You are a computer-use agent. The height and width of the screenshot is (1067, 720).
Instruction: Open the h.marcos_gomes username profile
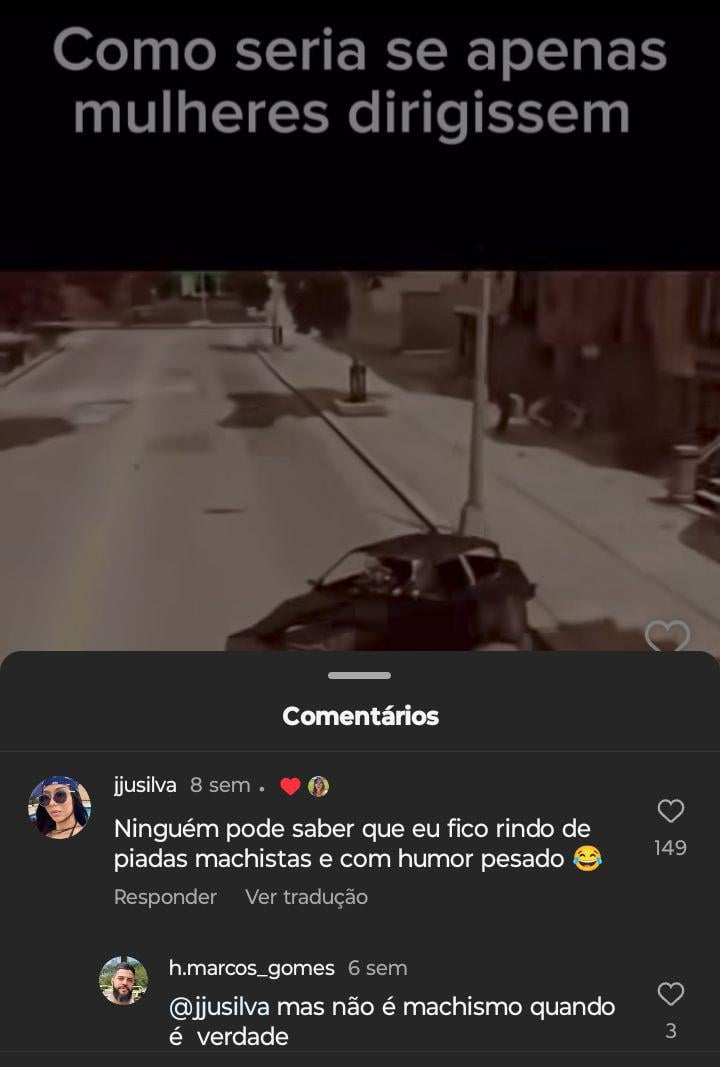point(251,968)
